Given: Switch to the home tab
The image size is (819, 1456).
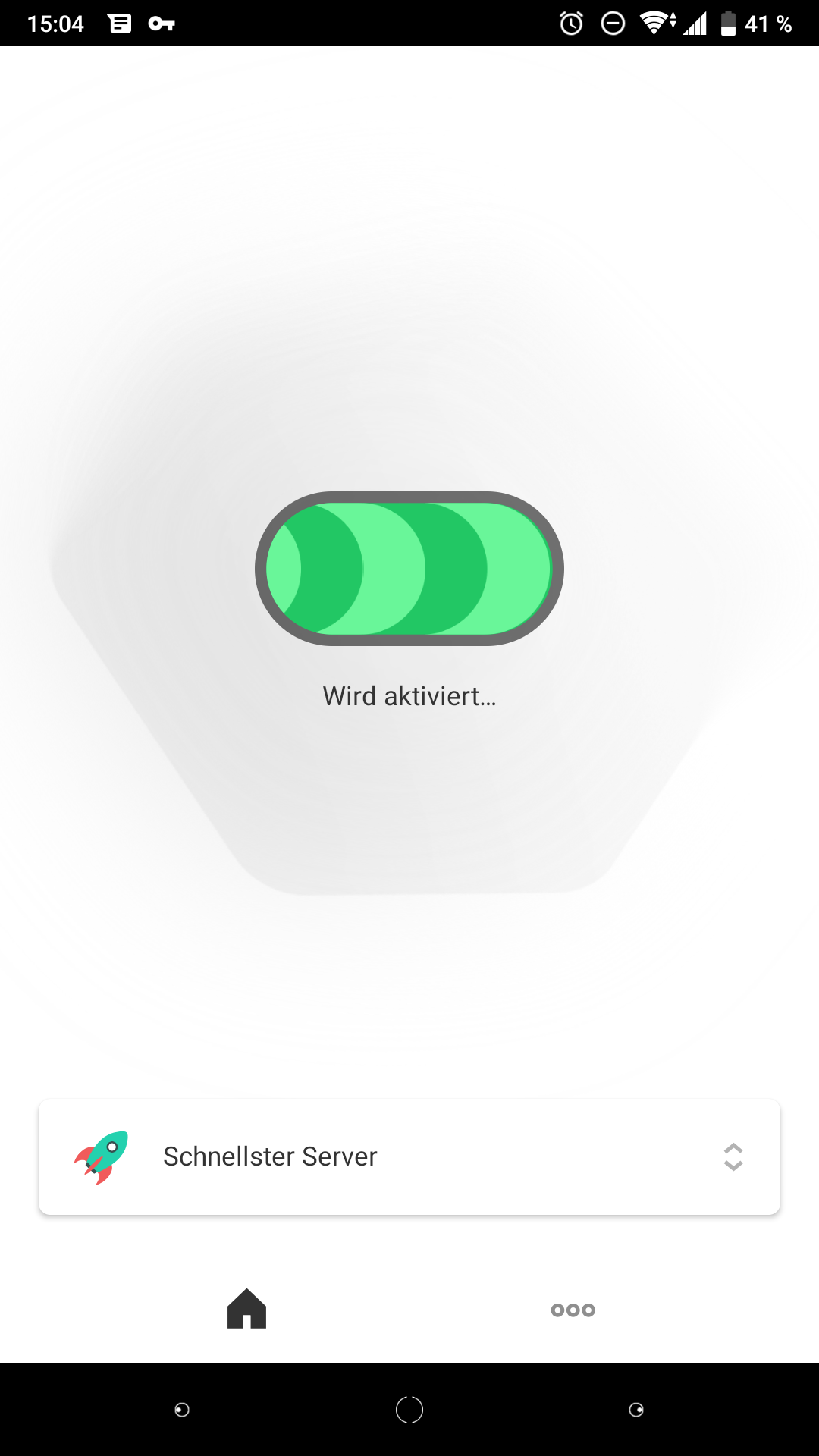Looking at the screenshot, I should click(246, 1309).
